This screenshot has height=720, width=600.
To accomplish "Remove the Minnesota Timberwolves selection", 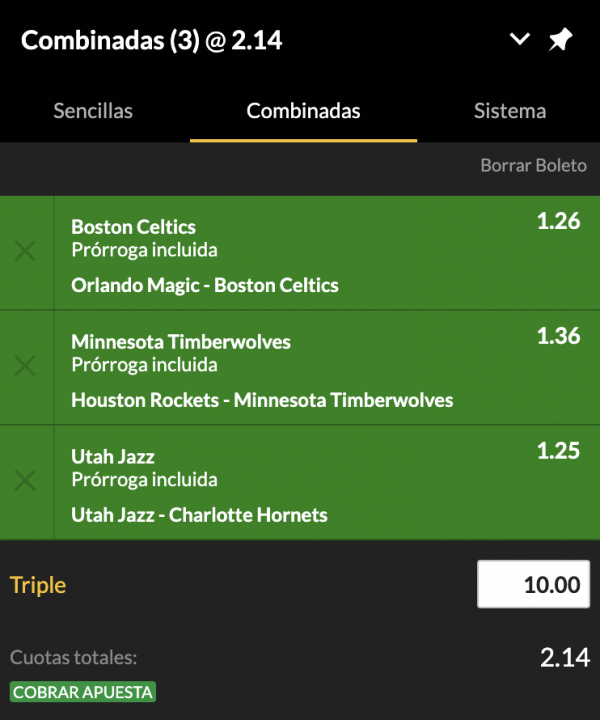I will click(25, 366).
